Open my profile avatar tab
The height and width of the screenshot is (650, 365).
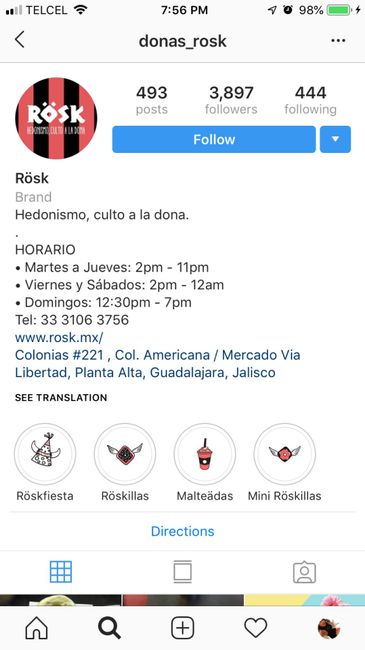329,628
